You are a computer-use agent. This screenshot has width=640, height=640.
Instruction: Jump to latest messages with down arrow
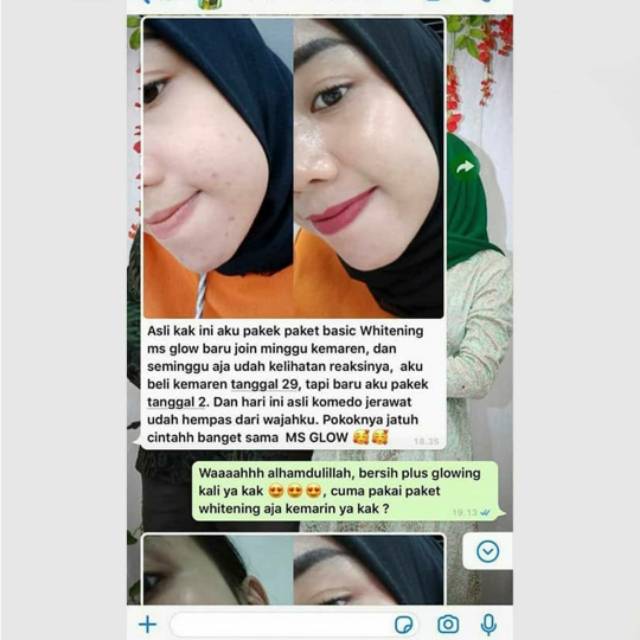pyautogui.click(x=487, y=551)
